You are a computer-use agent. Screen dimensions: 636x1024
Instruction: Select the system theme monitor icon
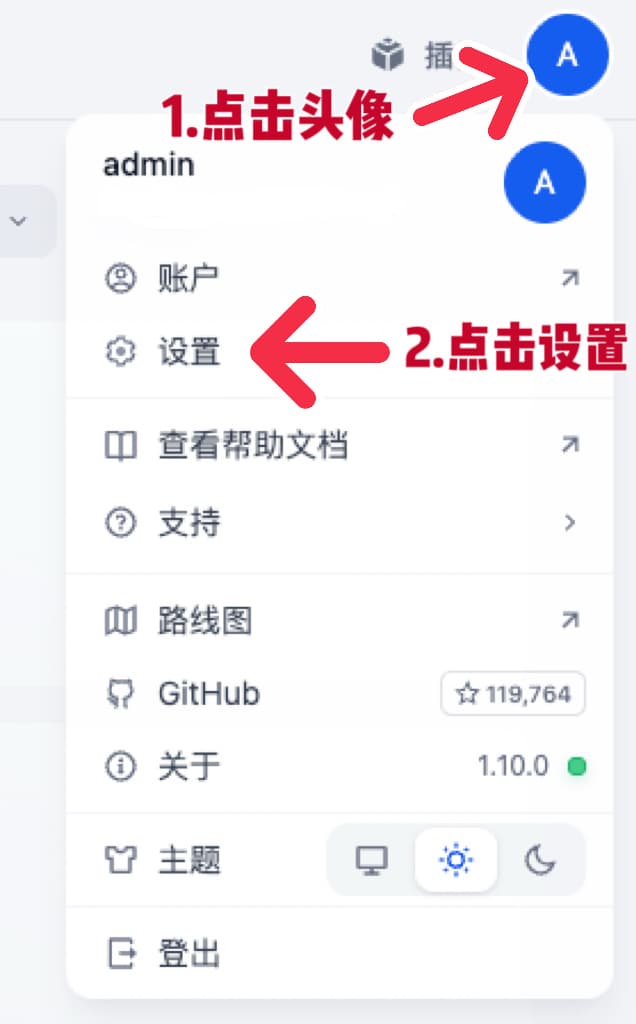click(372, 860)
